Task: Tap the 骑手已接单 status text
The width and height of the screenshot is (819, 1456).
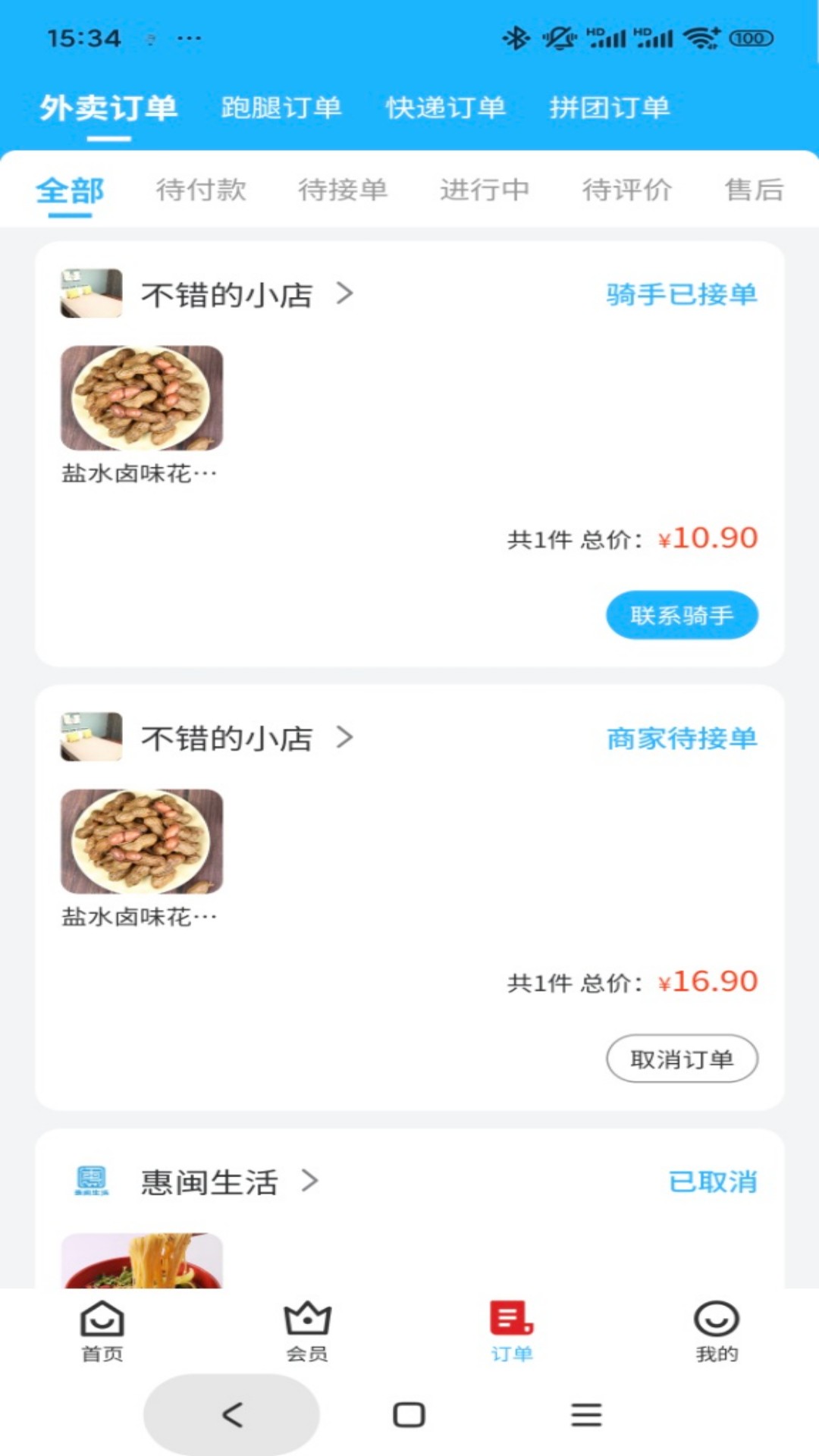Action: pos(680,294)
